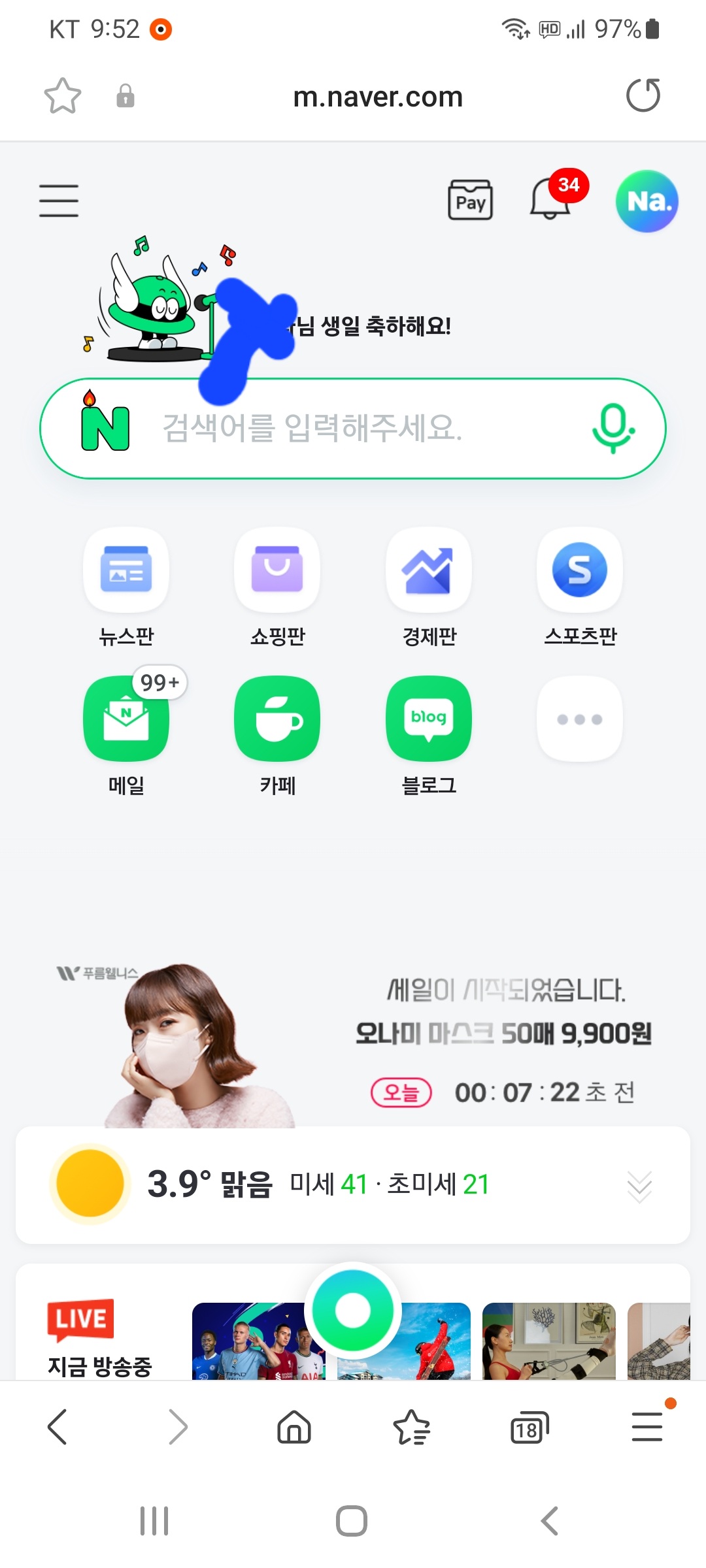The width and height of the screenshot is (706, 1568).
Task: Open 메일 with 99+ unread
Action: click(126, 735)
